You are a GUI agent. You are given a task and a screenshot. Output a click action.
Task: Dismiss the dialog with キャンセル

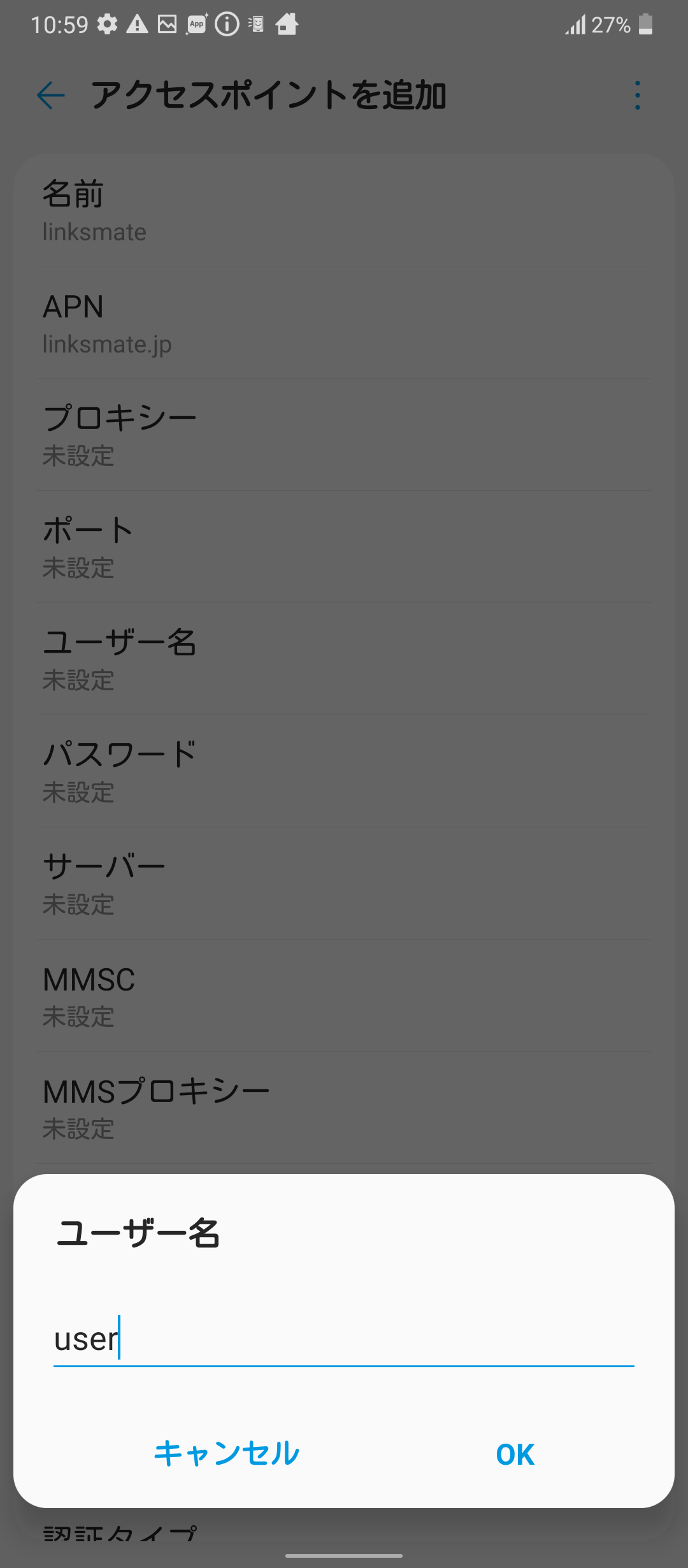(226, 1454)
